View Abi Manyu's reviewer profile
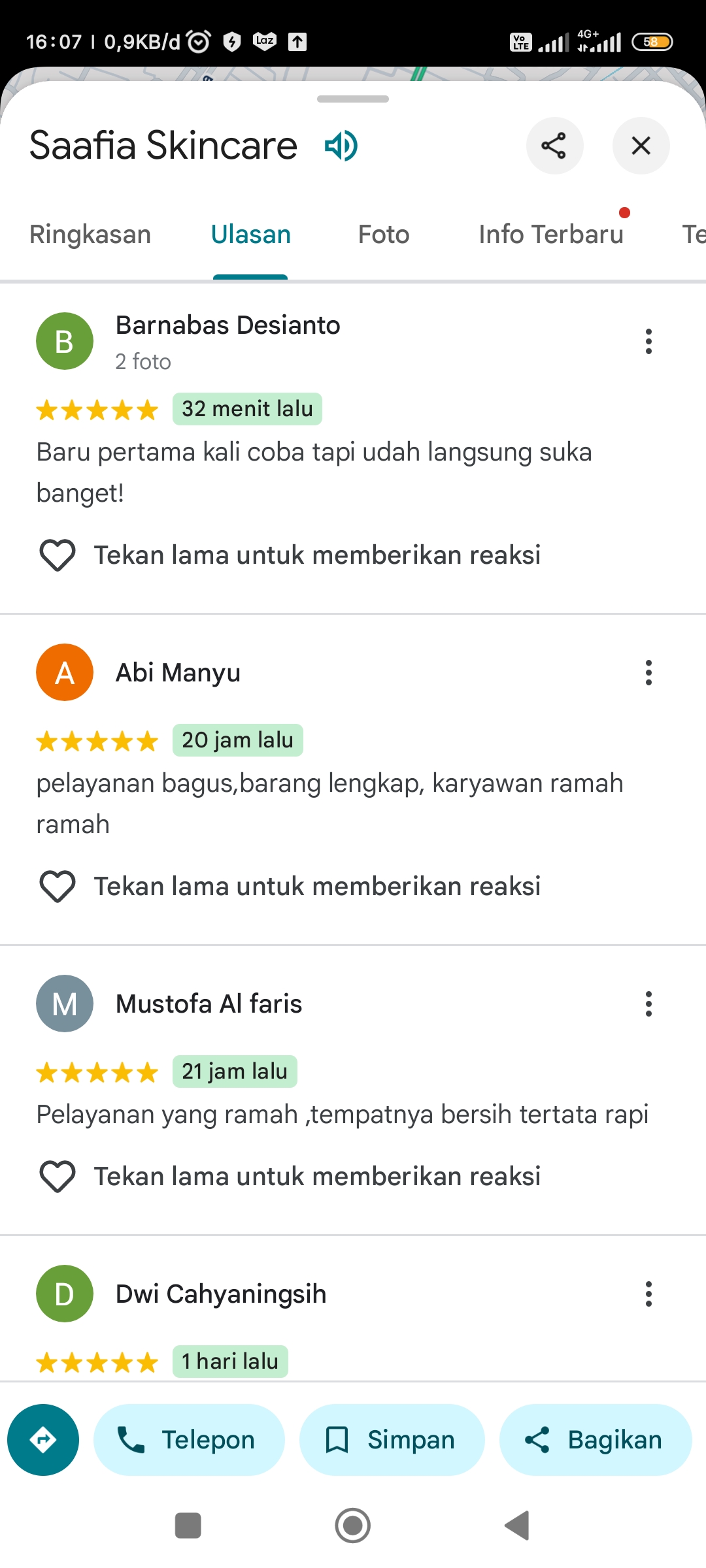Image resolution: width=706 pixels, height=1568 pixels. coord(178,673)
